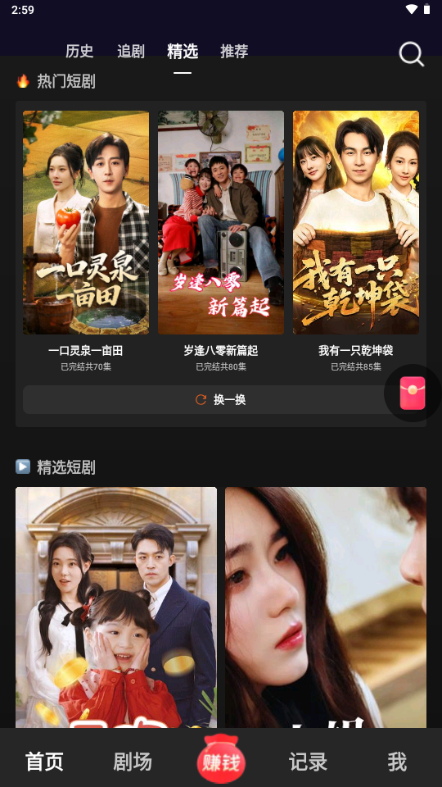Viewport: 442px width, 787px height.
Task: Open the floating red envelope
Action: (x=412, y=393)
